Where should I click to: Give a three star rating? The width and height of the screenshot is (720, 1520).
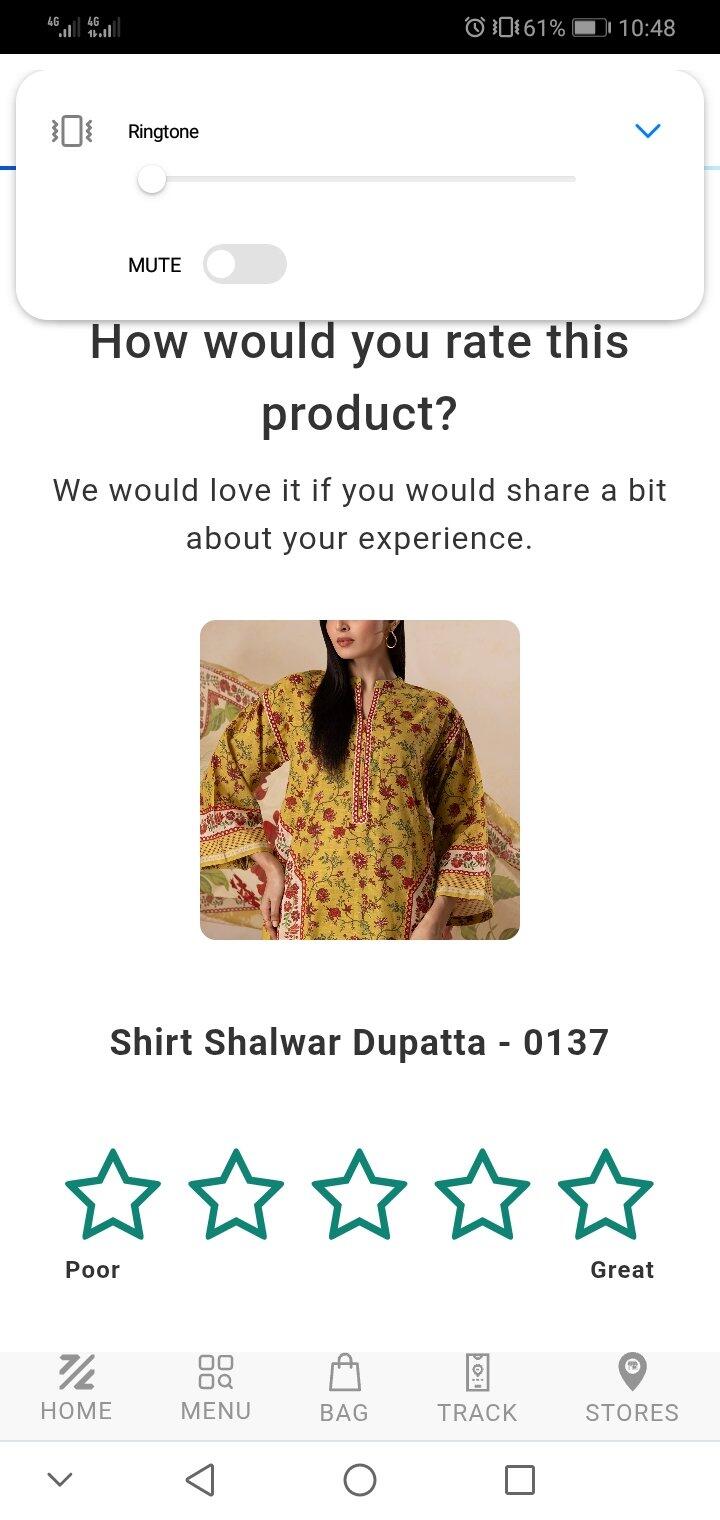359,1194
